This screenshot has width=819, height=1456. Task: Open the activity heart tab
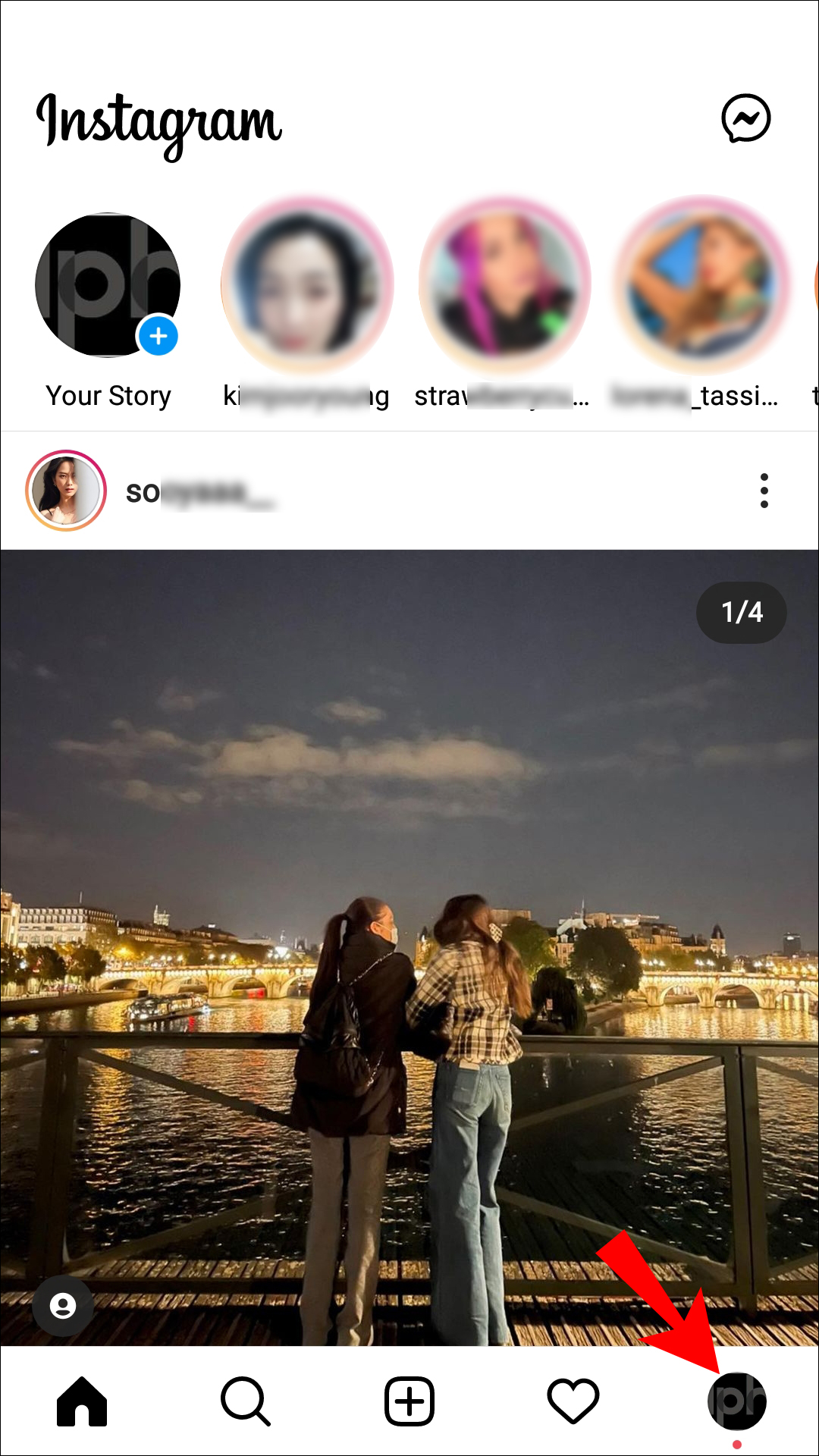[x=573, y=1401]
